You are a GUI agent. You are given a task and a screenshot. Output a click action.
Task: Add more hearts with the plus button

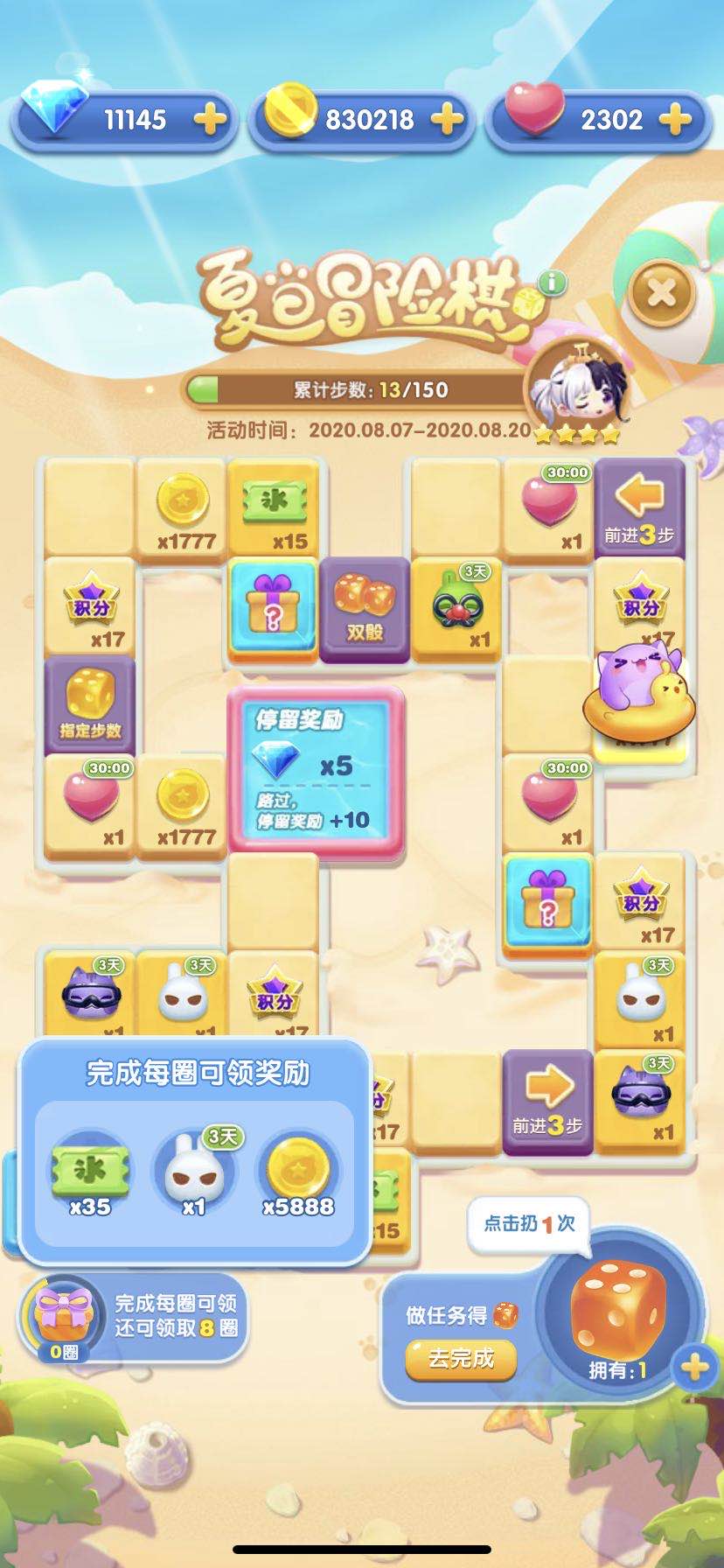coord(674,119)
